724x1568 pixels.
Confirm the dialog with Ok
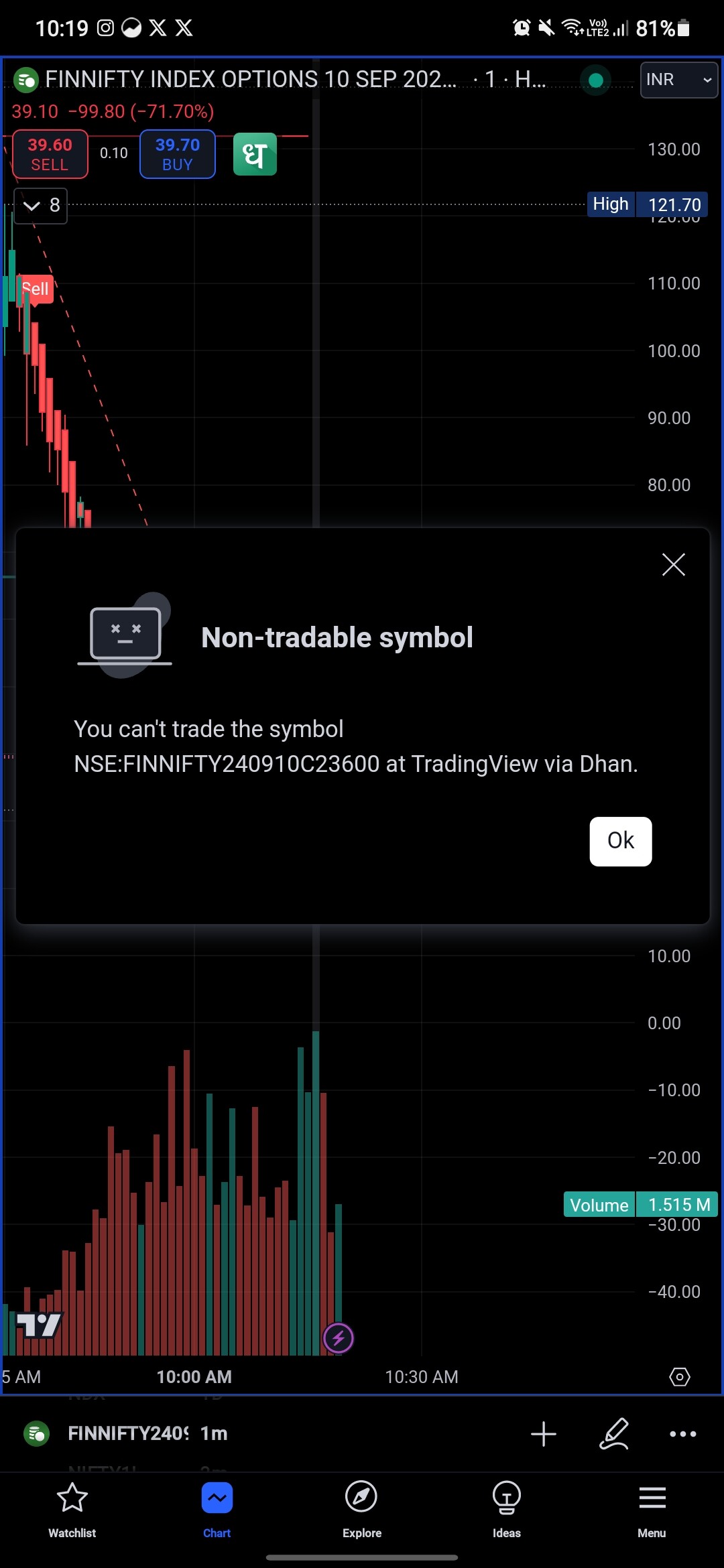click(621, 841)
